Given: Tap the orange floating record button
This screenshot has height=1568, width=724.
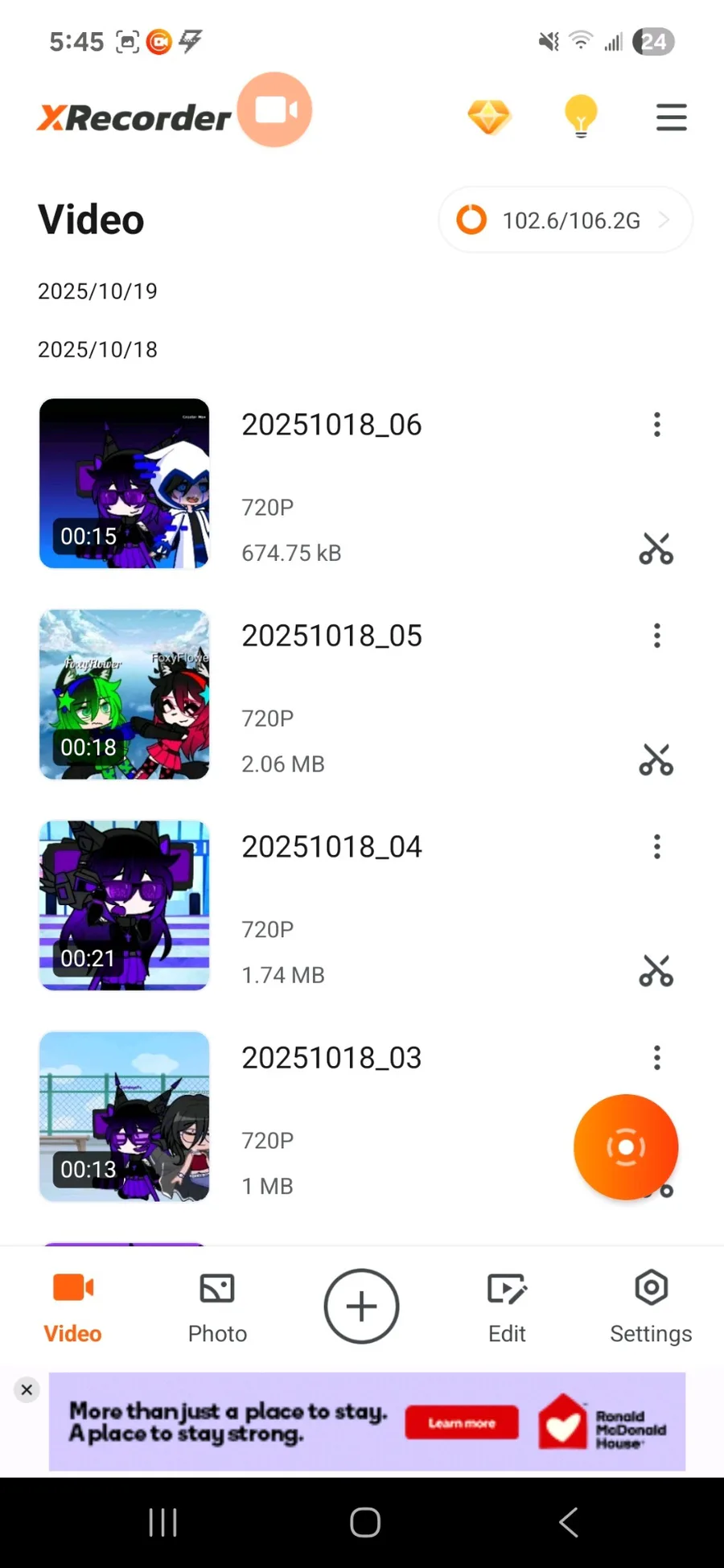Looking at the screenshot, I should (x=626, y=1146).
